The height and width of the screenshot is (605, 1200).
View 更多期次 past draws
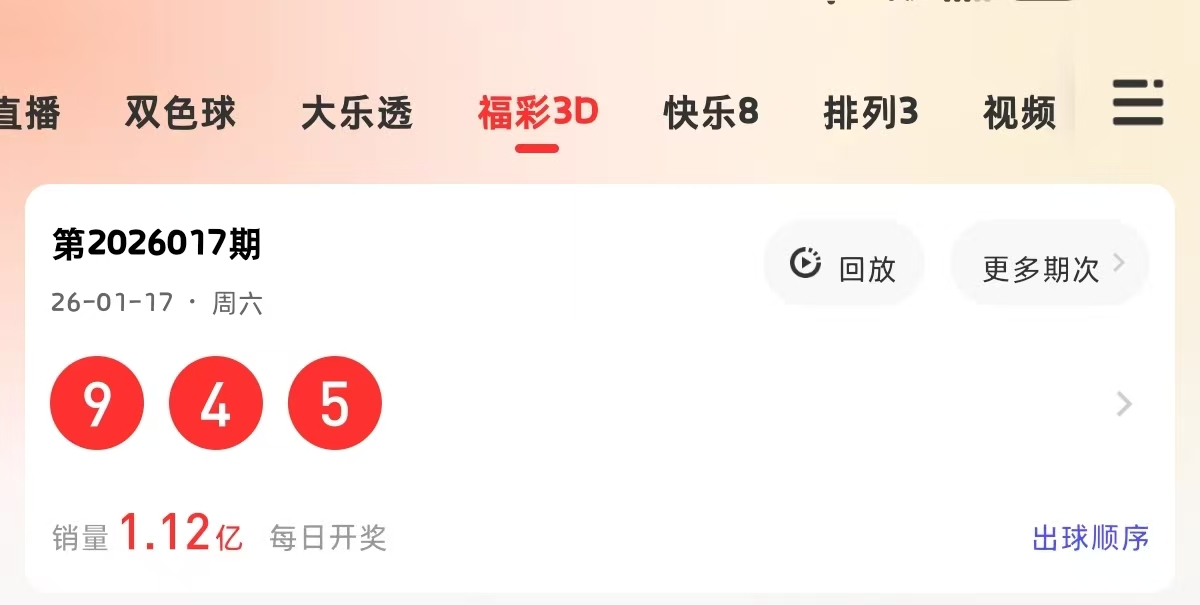coord(1050,267)
